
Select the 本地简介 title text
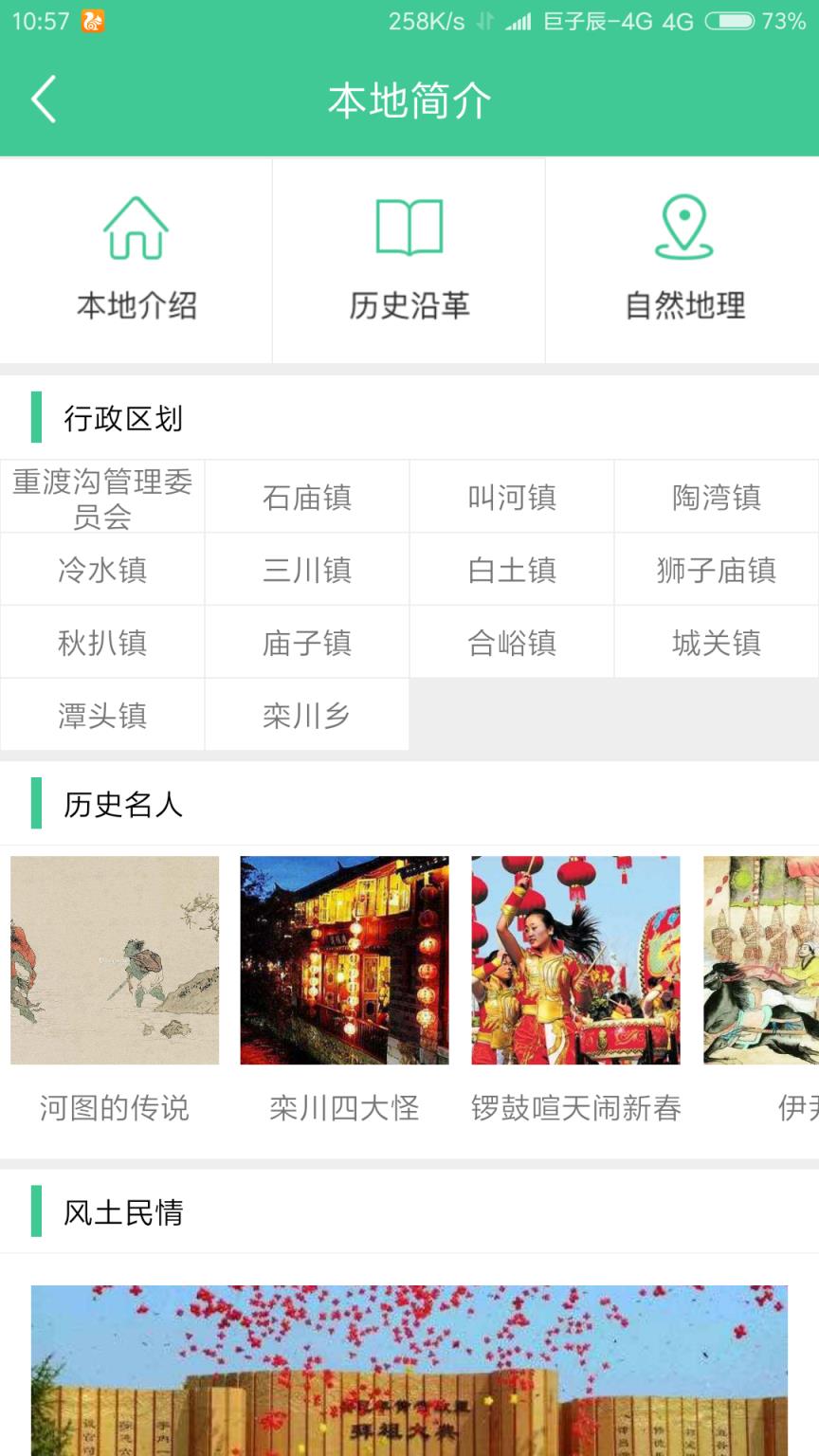click(x=409, y=99)
